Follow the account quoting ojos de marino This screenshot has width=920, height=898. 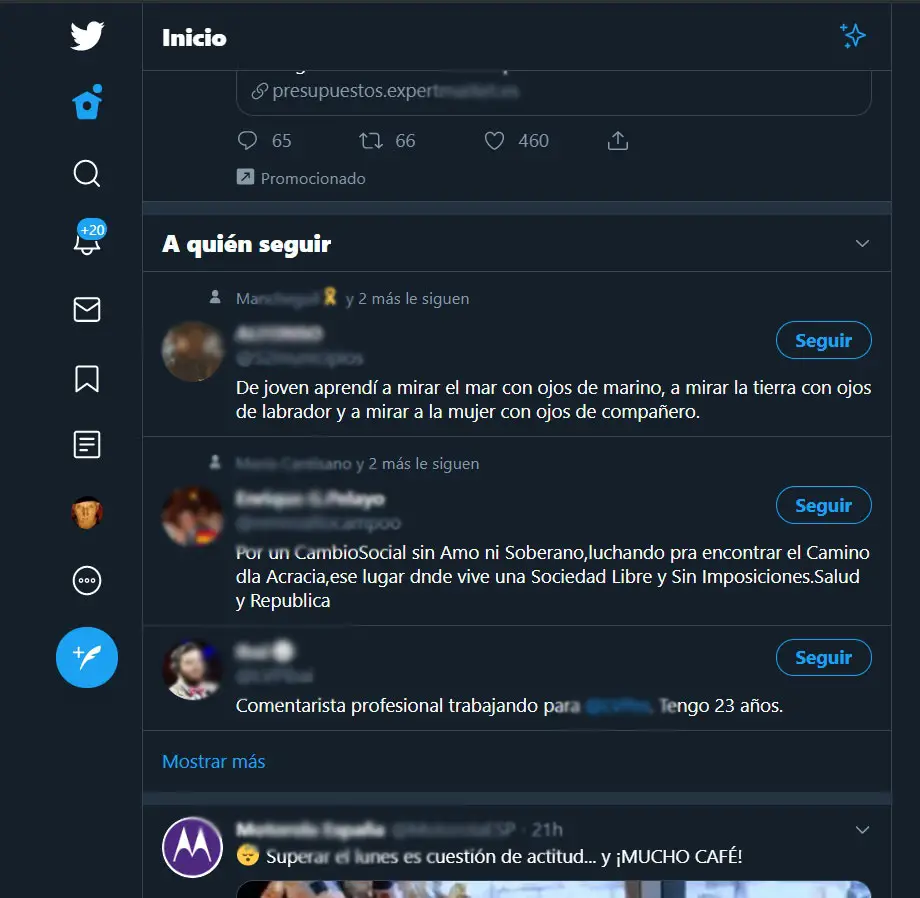pyautogui.click(x=823, y=341)
